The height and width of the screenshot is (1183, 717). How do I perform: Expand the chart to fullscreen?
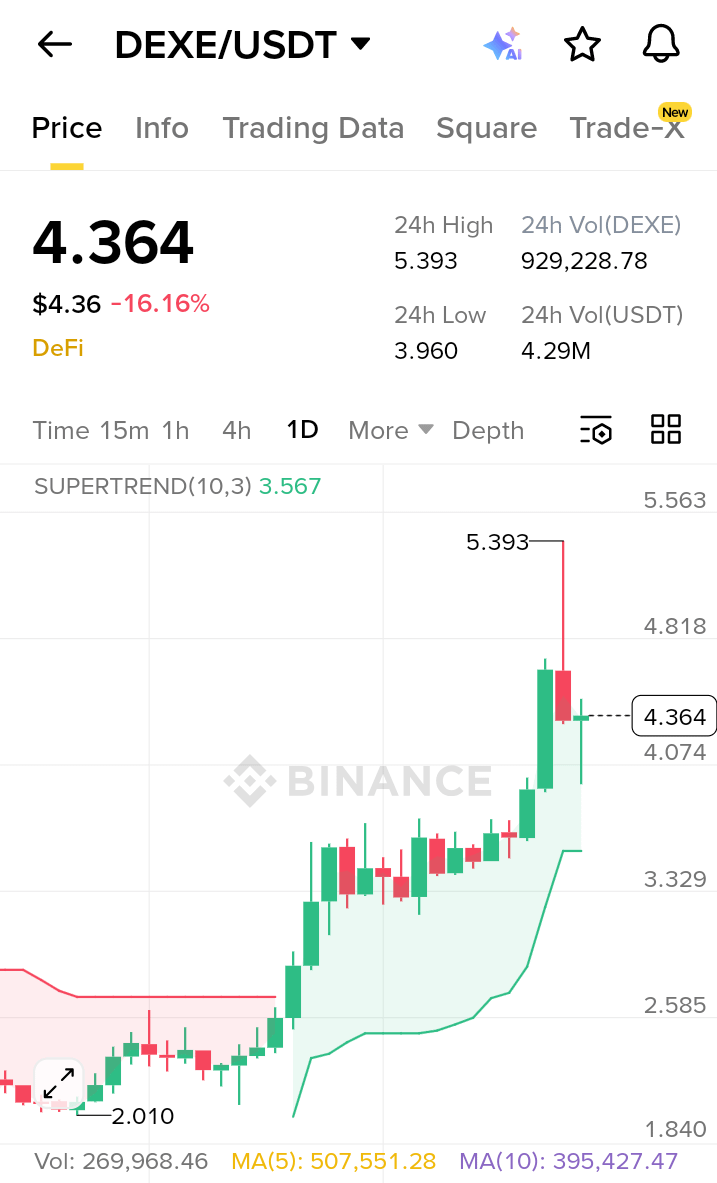coord(59,1083)
